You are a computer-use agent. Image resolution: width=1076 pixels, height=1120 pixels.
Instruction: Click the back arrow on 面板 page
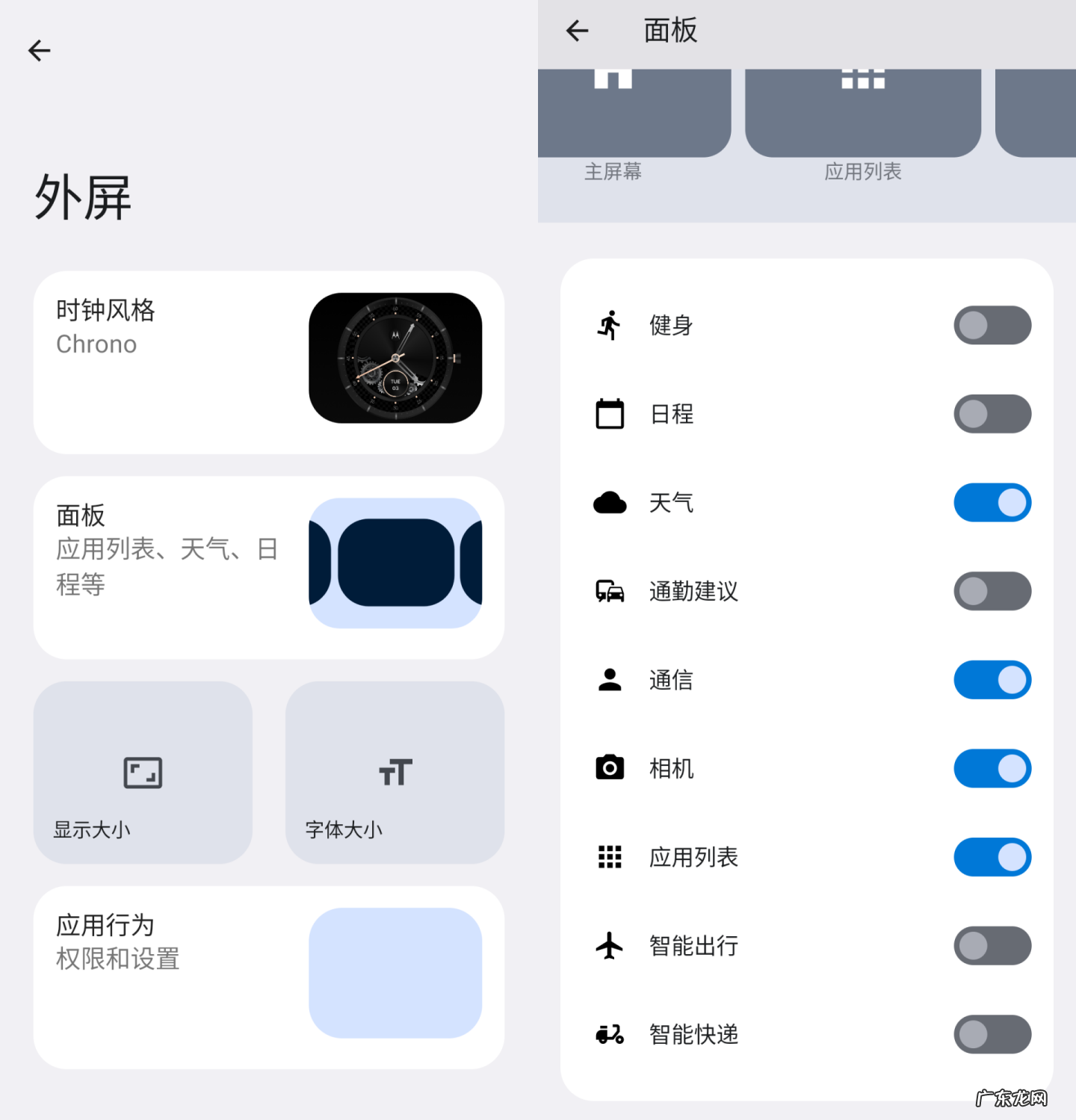point(576,30)
